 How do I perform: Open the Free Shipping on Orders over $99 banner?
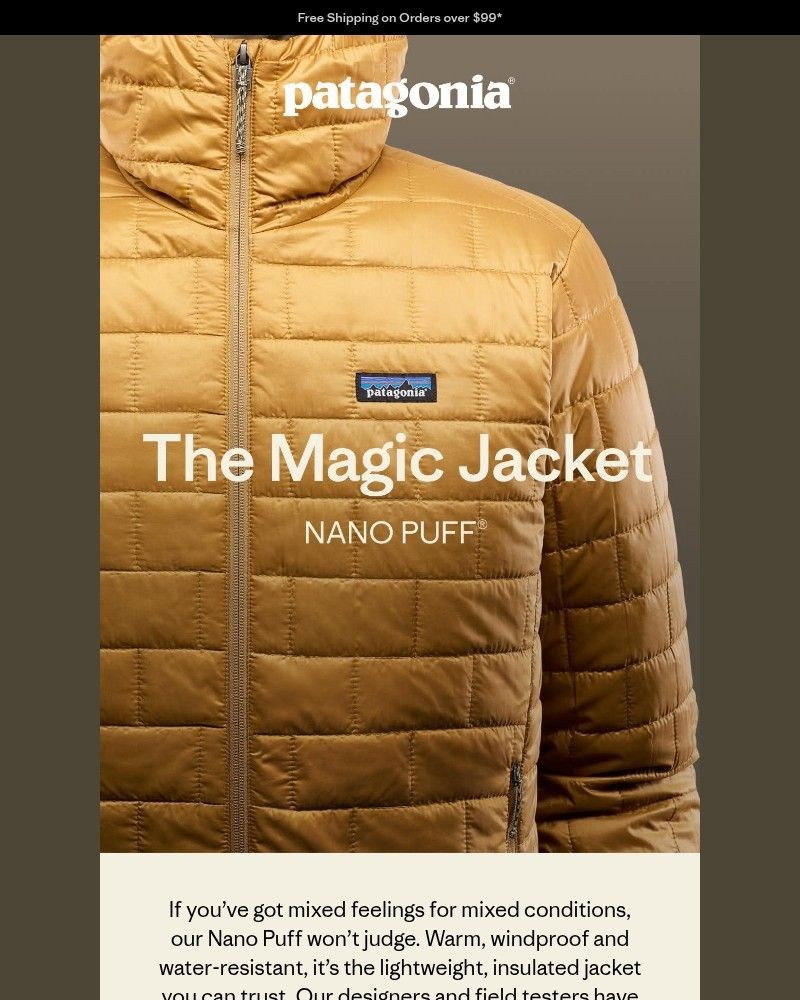point(399,18)
